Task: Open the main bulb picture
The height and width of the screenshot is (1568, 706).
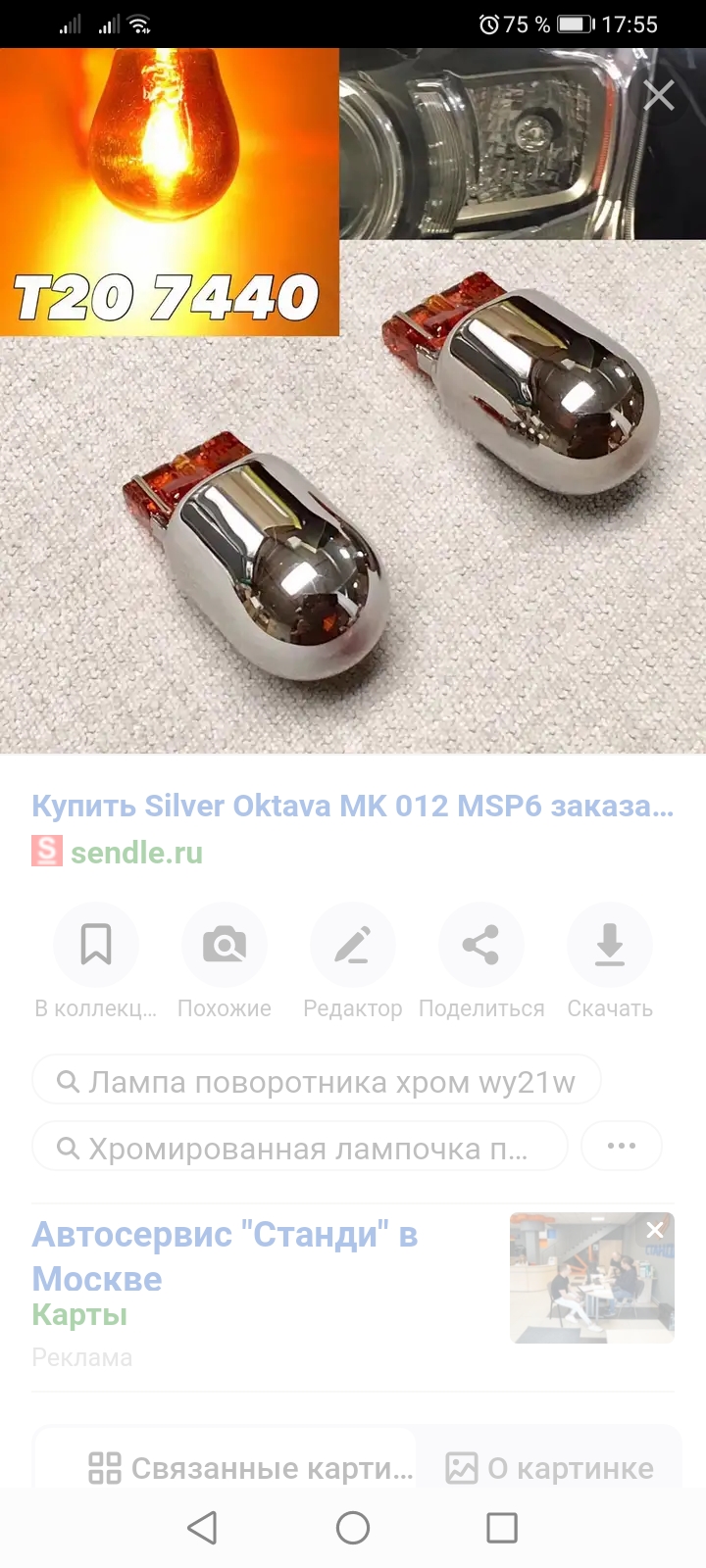Action: (353, 490)
